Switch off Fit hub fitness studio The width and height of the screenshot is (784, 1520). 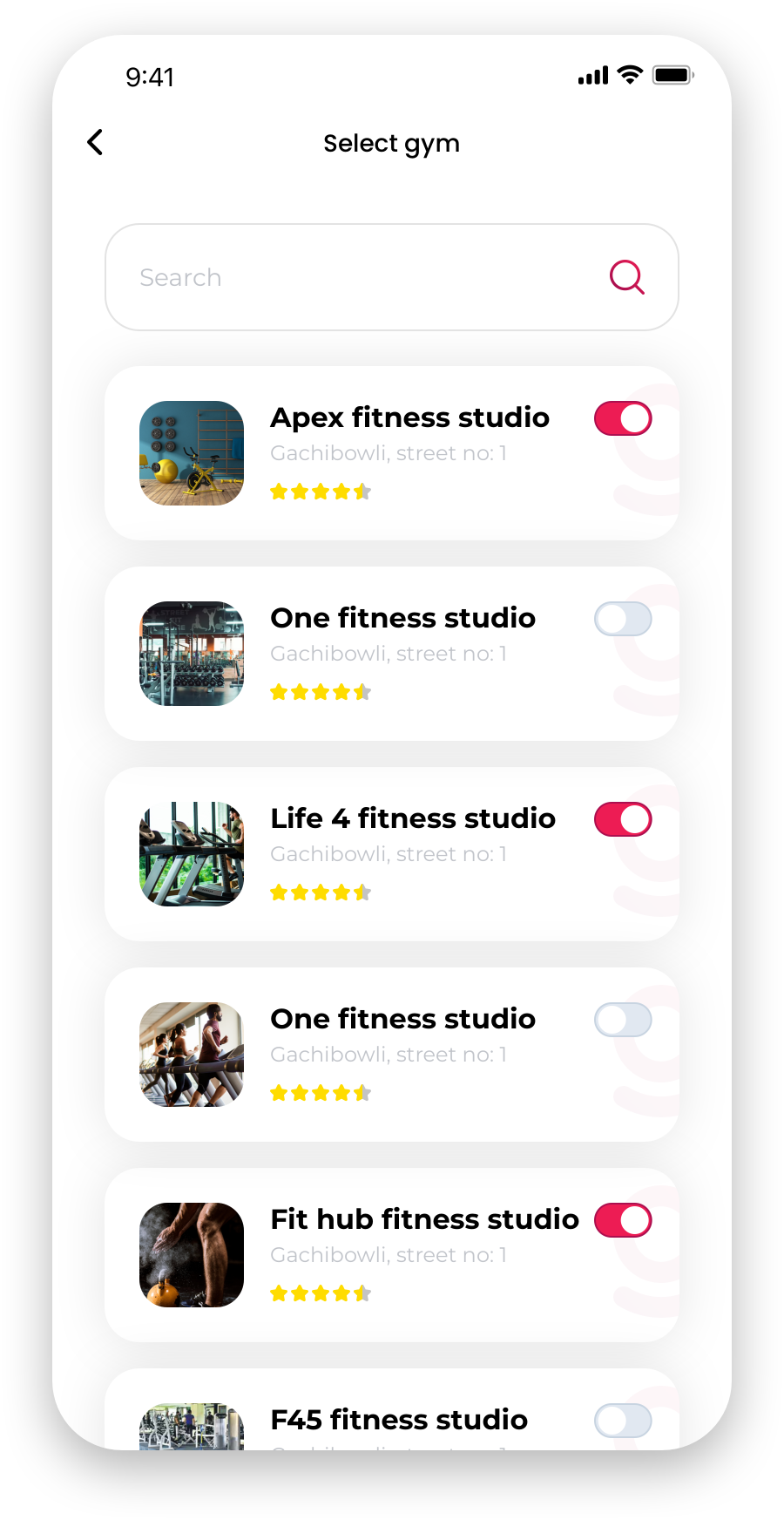click(x=623, y=1220)
